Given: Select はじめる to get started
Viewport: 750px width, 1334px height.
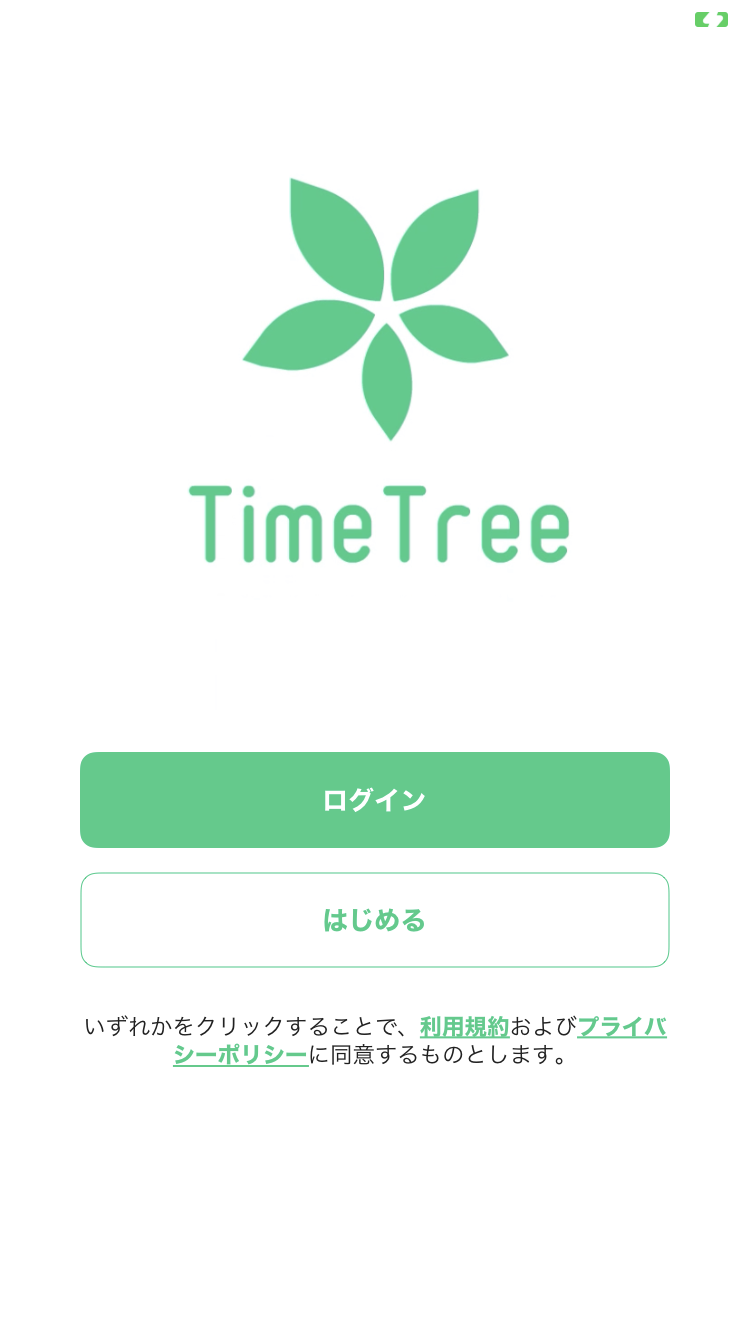Looking at the screenshot, I should pyautogui.click(x=375, y=920).
